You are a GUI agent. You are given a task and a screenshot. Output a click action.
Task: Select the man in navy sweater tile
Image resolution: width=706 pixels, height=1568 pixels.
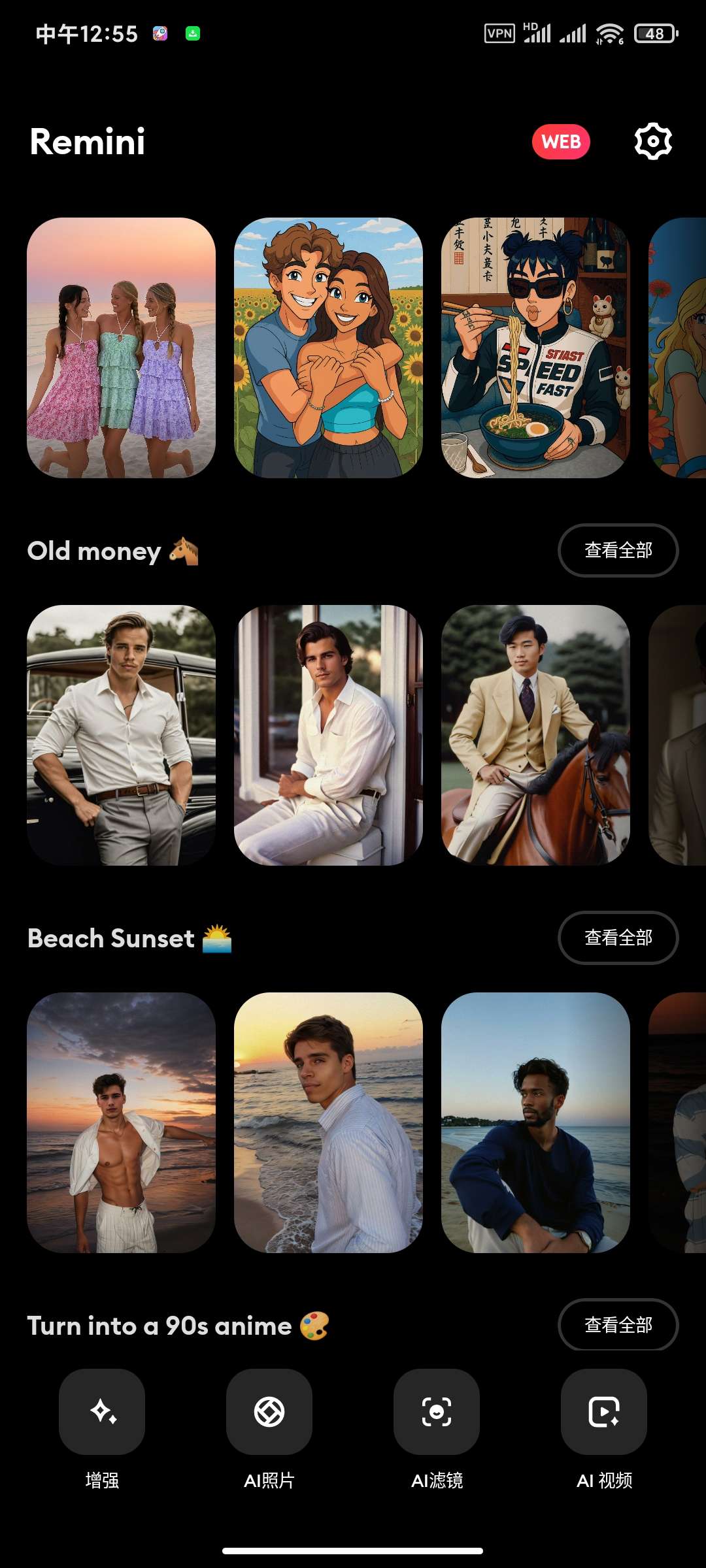pos(535,1122)
